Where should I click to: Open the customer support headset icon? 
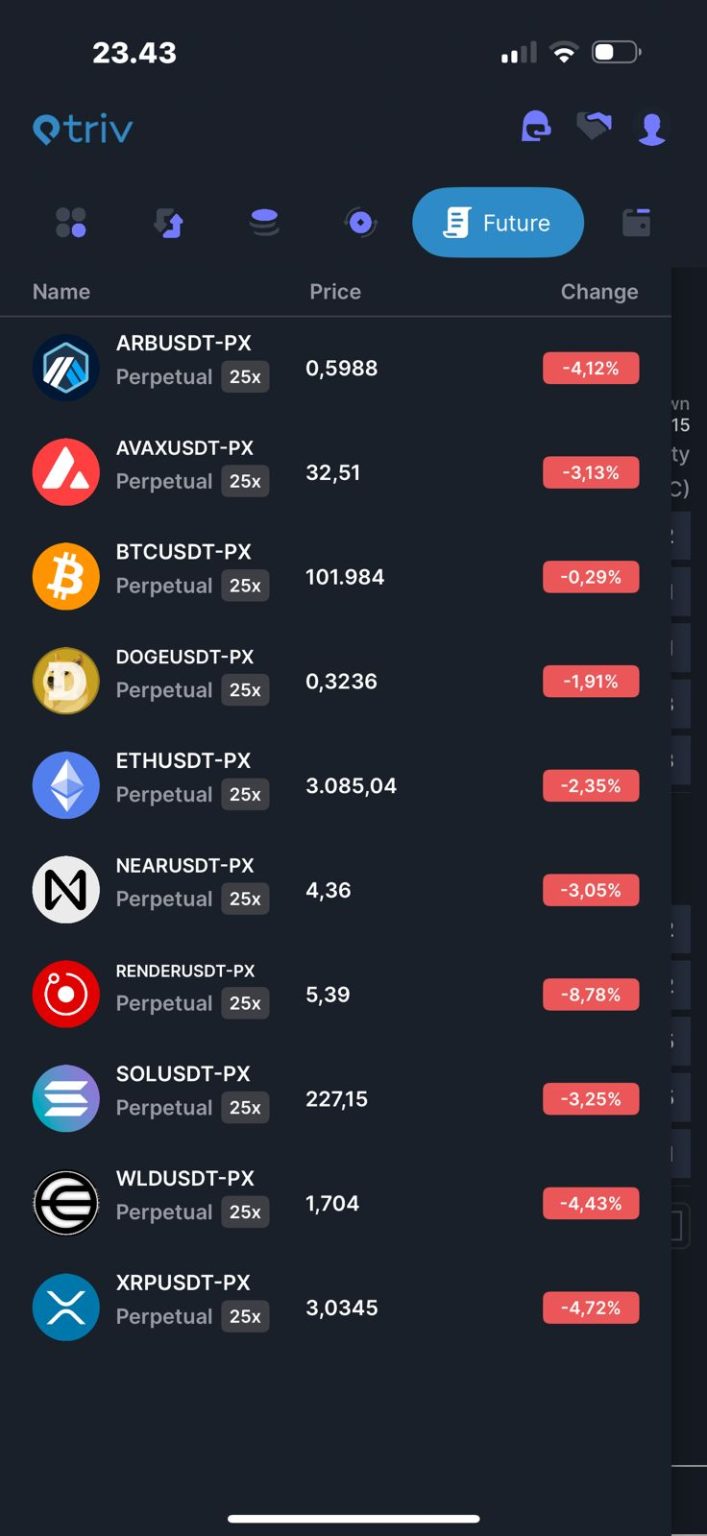(x=536, y=127)
